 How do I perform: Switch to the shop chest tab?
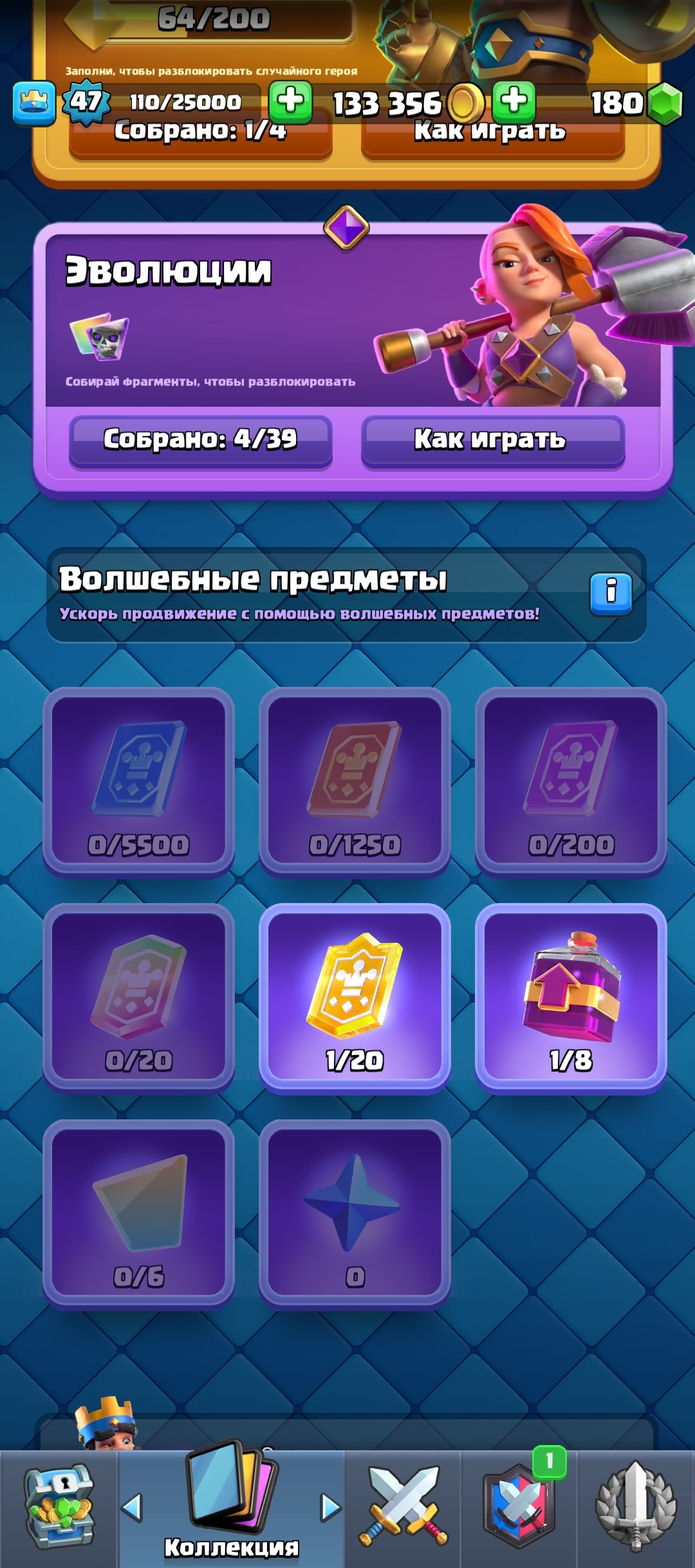pyautogui.click(x=59, y=1508)
